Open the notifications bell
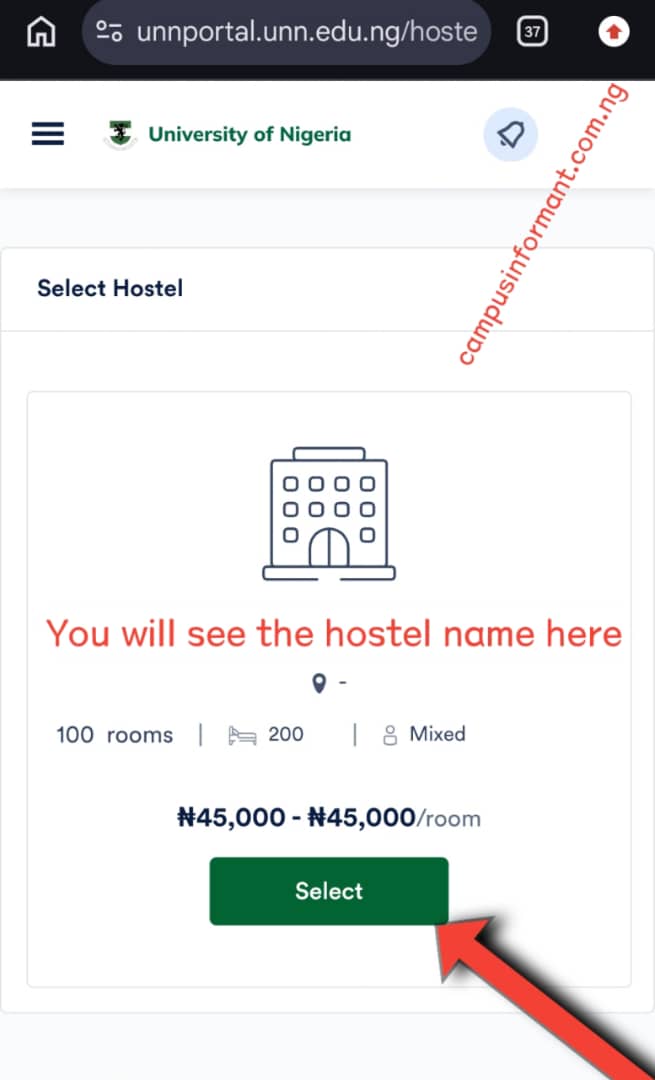The image size is (655, 1080). click(x=510, y=134)
